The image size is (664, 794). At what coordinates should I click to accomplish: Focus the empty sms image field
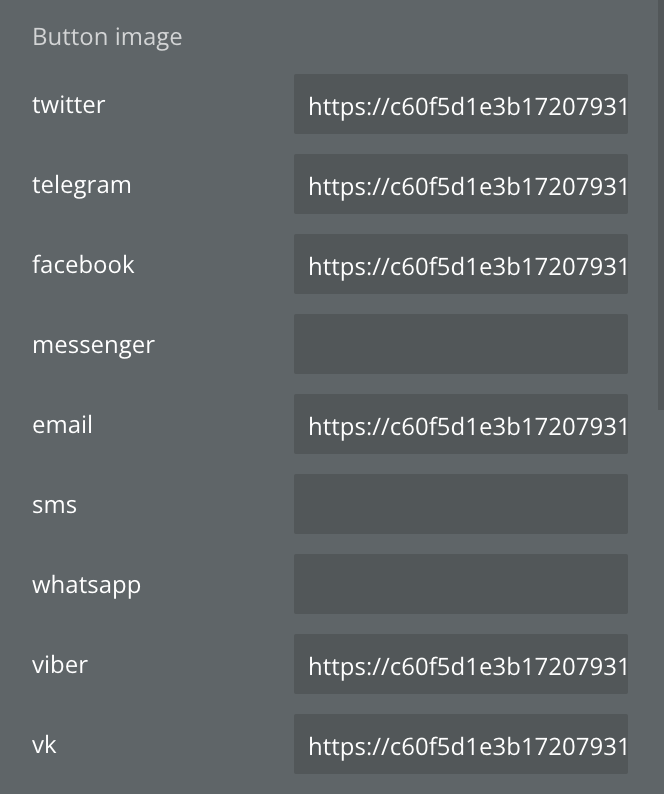click(x=460, y=504)
